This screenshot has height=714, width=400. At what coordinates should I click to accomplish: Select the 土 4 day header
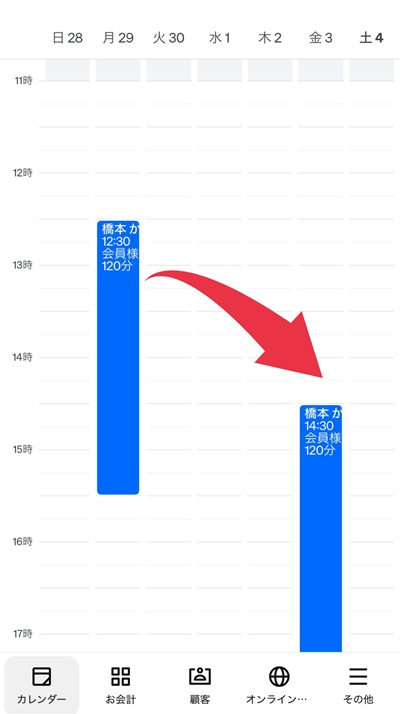click(x=371, y=38)
